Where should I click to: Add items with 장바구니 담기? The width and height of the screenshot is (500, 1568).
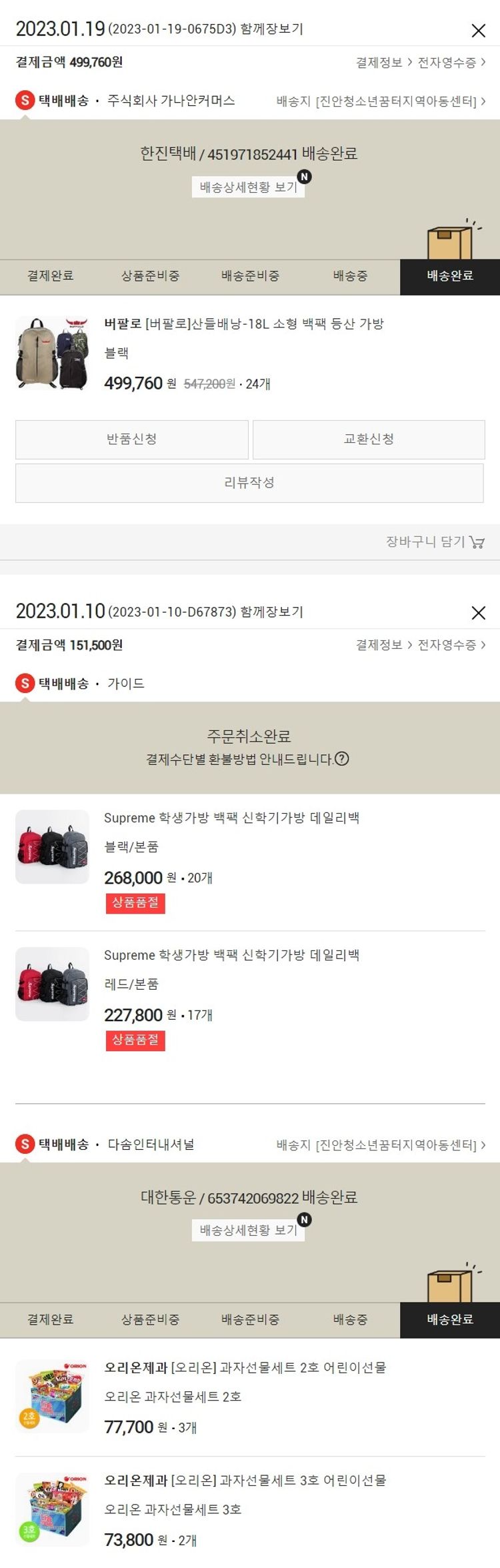tap(435, 542)
